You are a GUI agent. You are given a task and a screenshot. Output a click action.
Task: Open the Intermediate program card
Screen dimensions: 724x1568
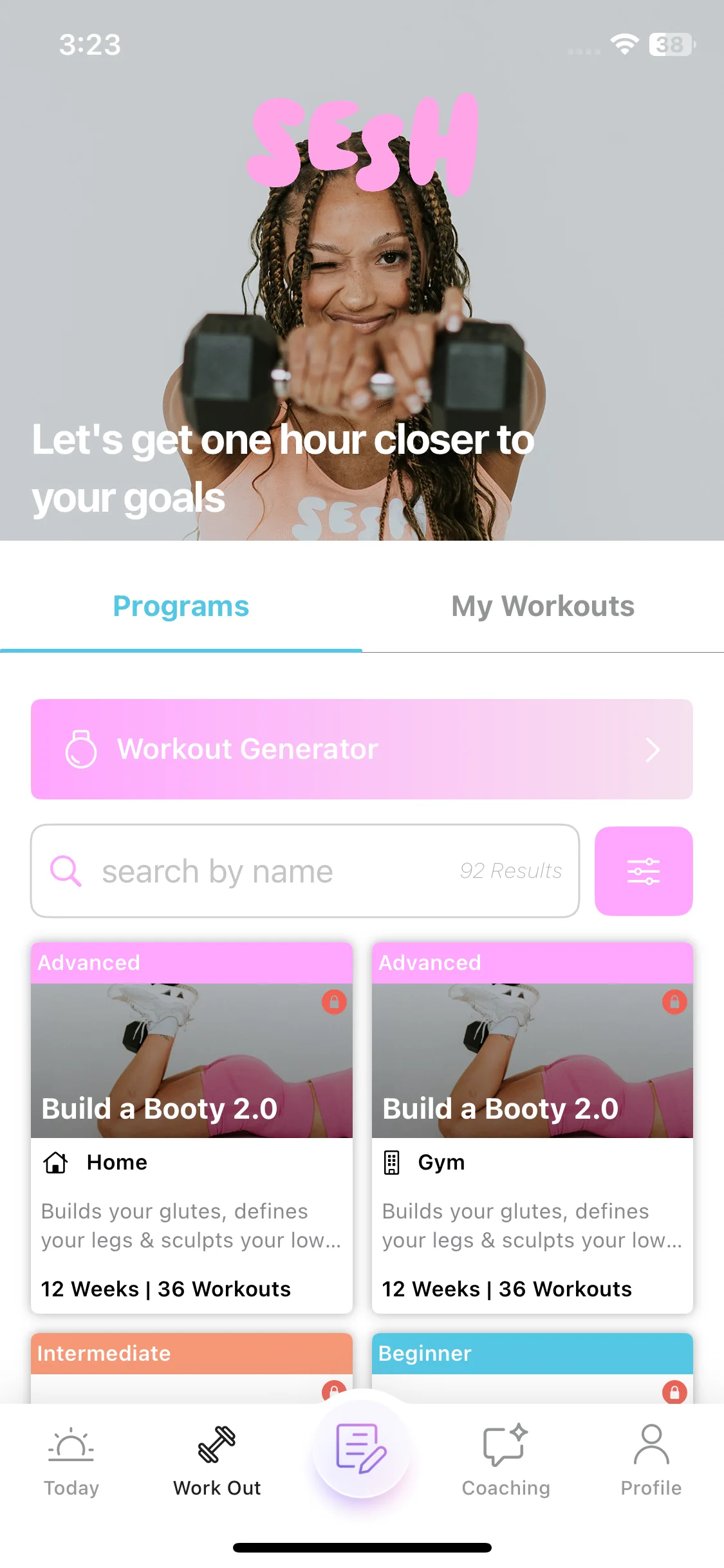192,1365
